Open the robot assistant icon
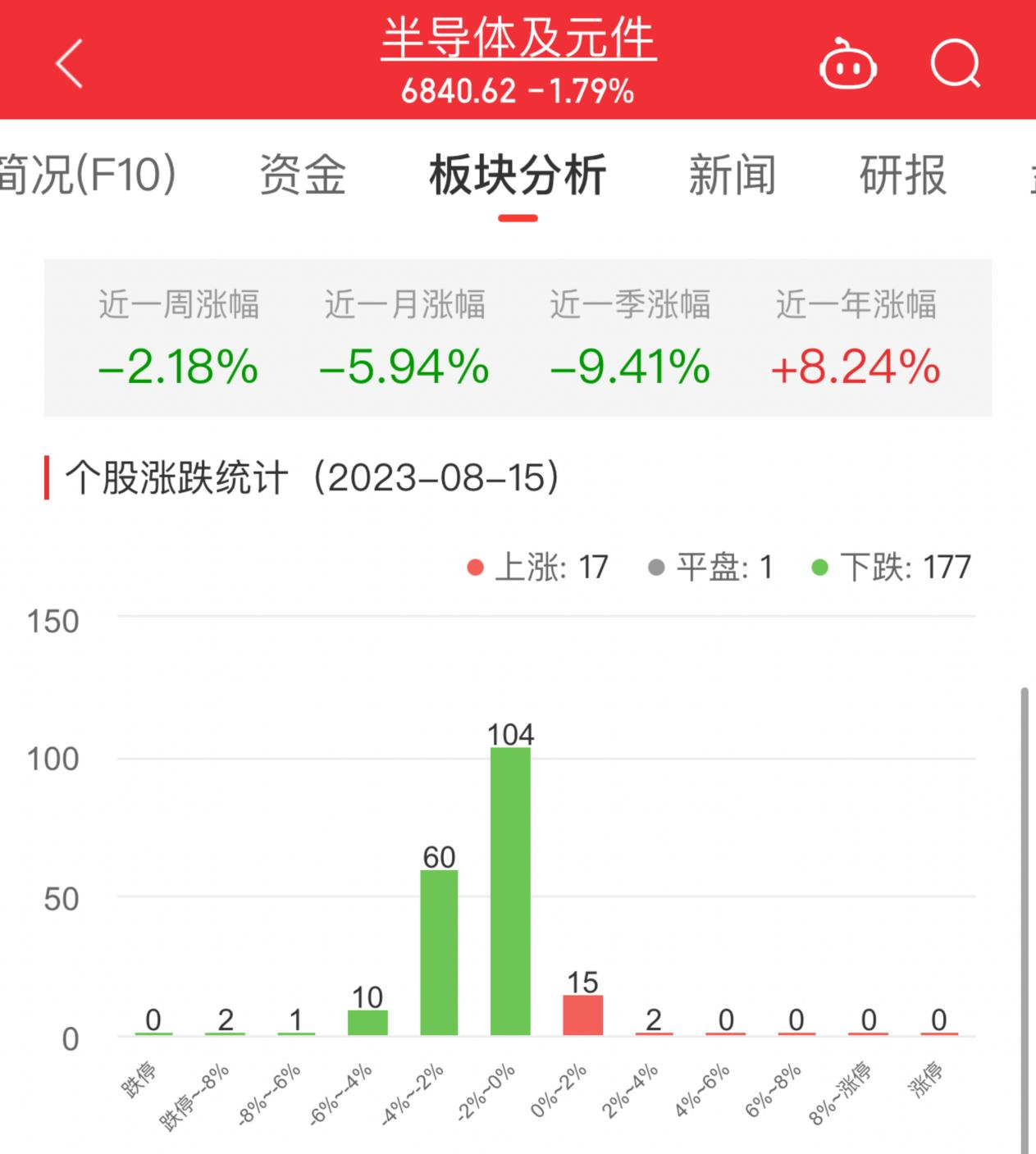This screenshot has height=1154, width=1036. [848, 64]
